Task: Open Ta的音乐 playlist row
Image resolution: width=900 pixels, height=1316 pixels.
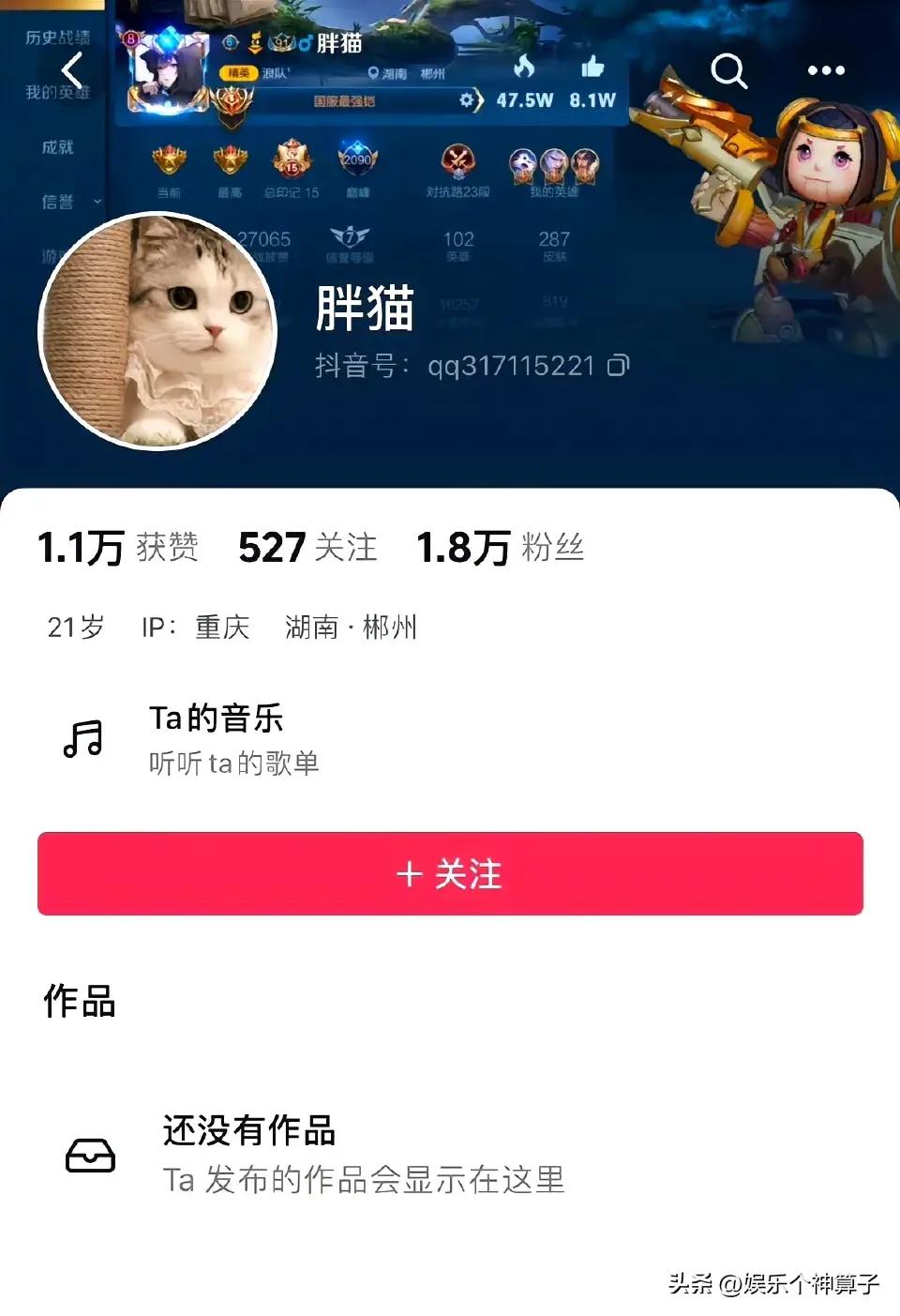Action: click(x=216, y=739)
